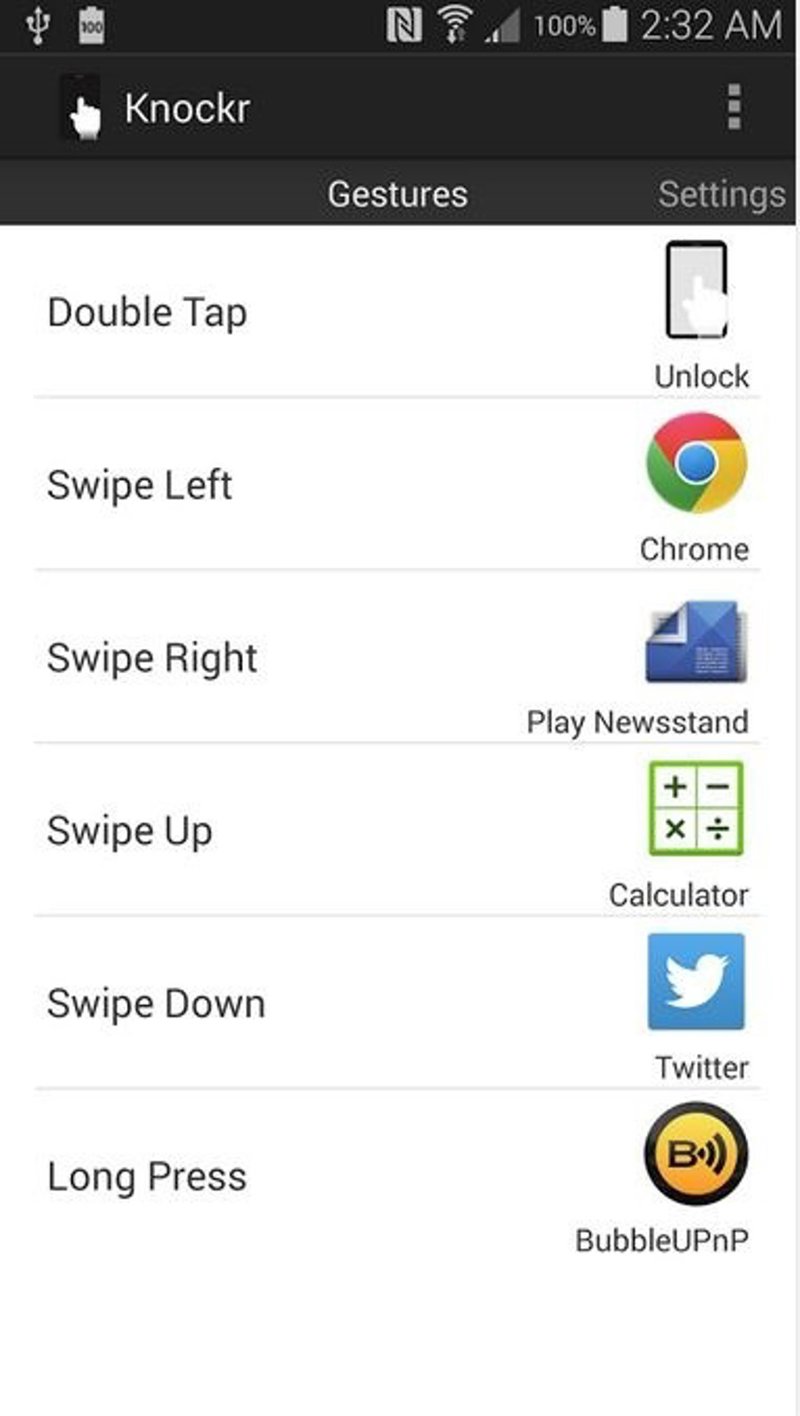This screenshot has height=1416, width=800.
Task: Choose an app for Swipe Down
Action: (397, 1004)
